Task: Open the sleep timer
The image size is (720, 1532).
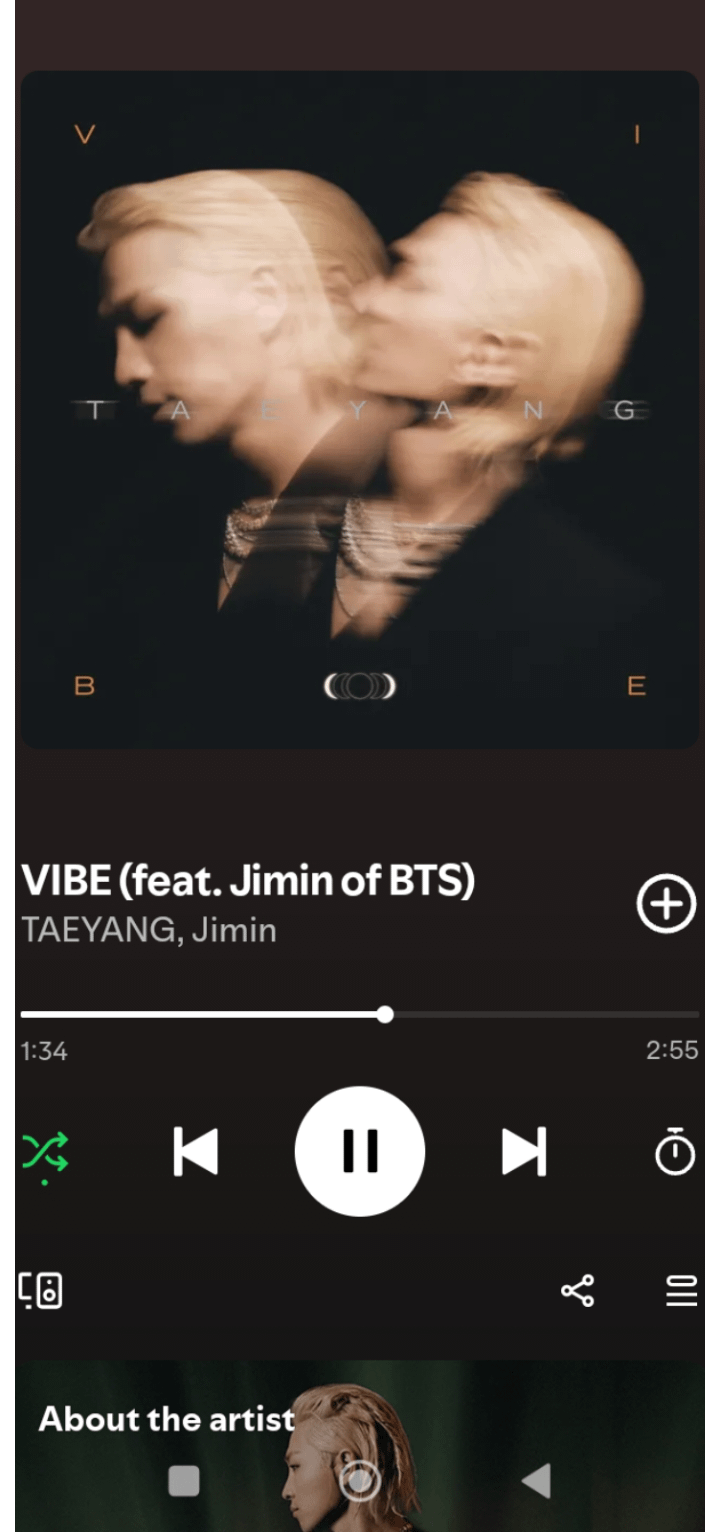Action: click(675, 1151)
